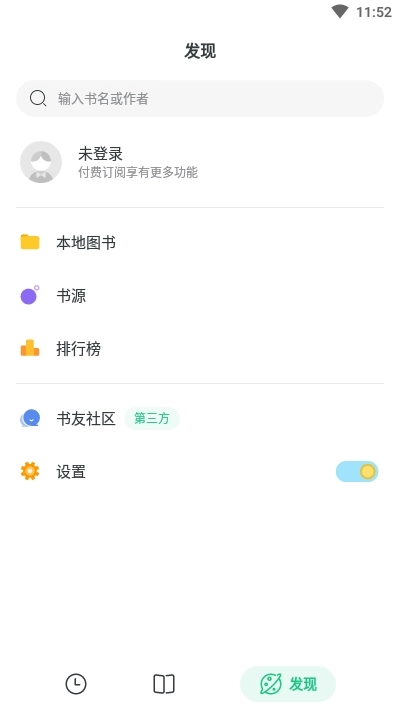Screen dimensions: 400x710
Task: Toggle the switch on the 设置 row
Action: 357,471
